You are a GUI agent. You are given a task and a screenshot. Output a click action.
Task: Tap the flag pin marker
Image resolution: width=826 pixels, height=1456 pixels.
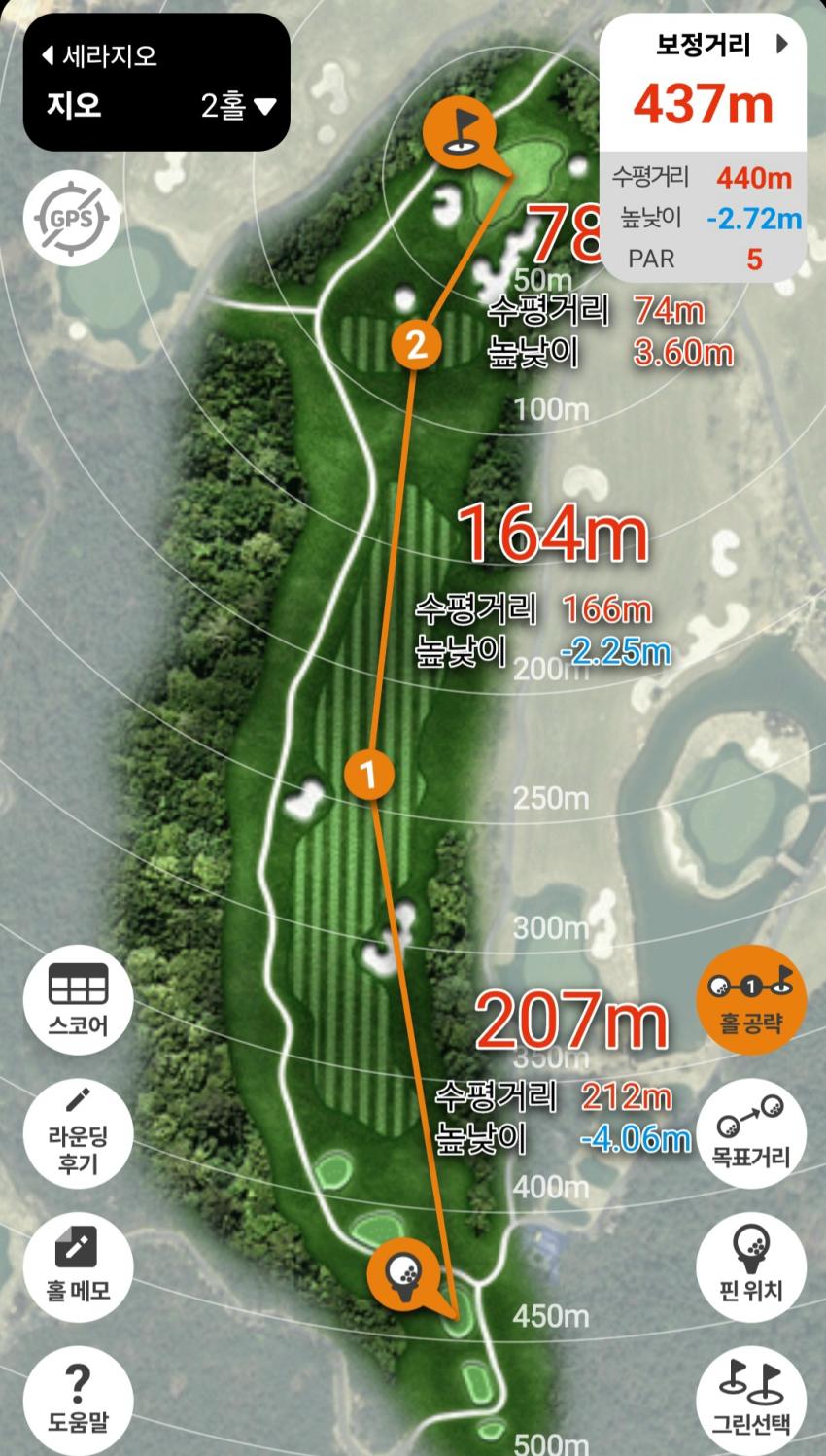pyautogui.click(x=460, y=131)
